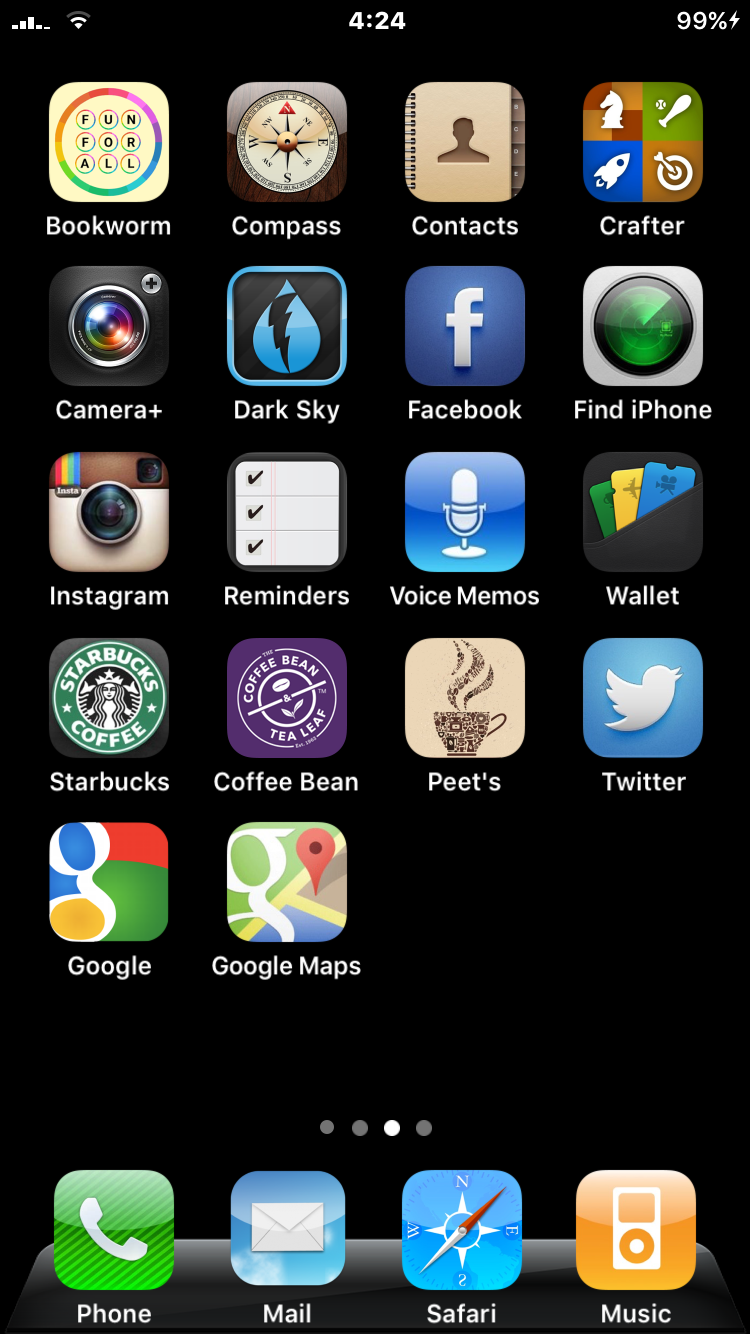Open Google Maps
This screenshot has height=1334, width=750.
(287, 882)
